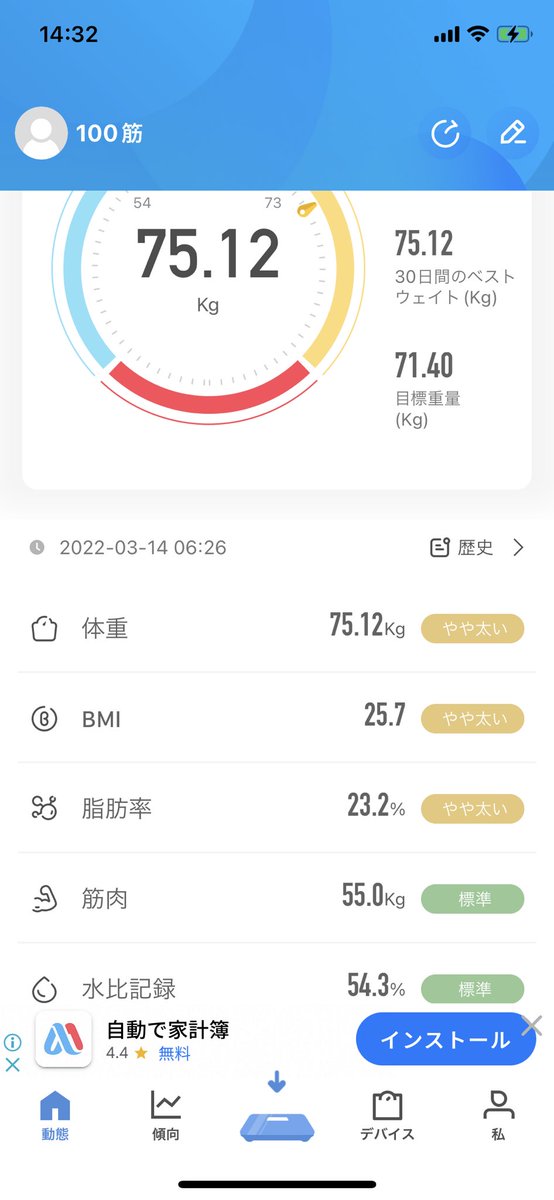Viewport: 554px width, 1200px height.
Task: Switch to the 傾向 trends tab
Action: coord(166,1116)
